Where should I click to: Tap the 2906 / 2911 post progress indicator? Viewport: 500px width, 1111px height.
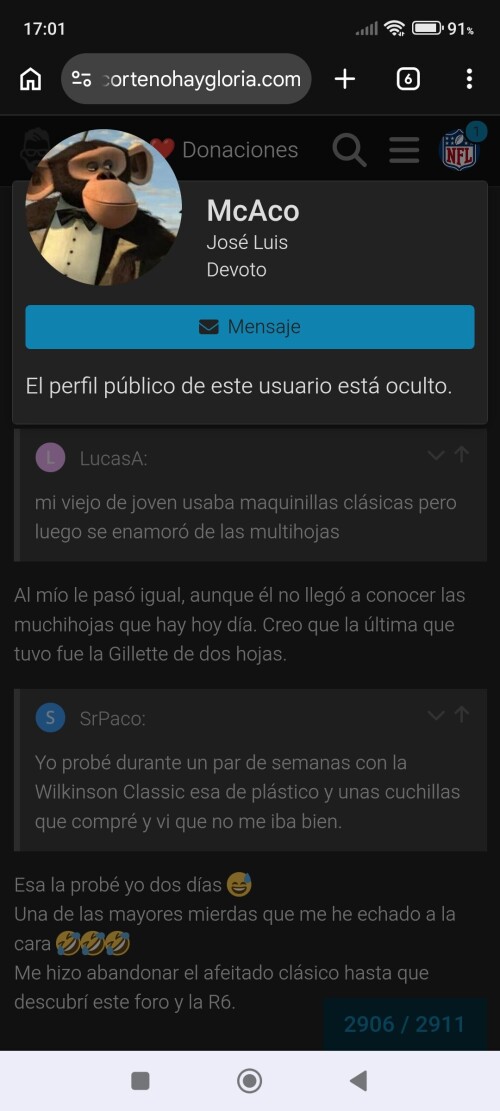click(x=404, y=1024)
